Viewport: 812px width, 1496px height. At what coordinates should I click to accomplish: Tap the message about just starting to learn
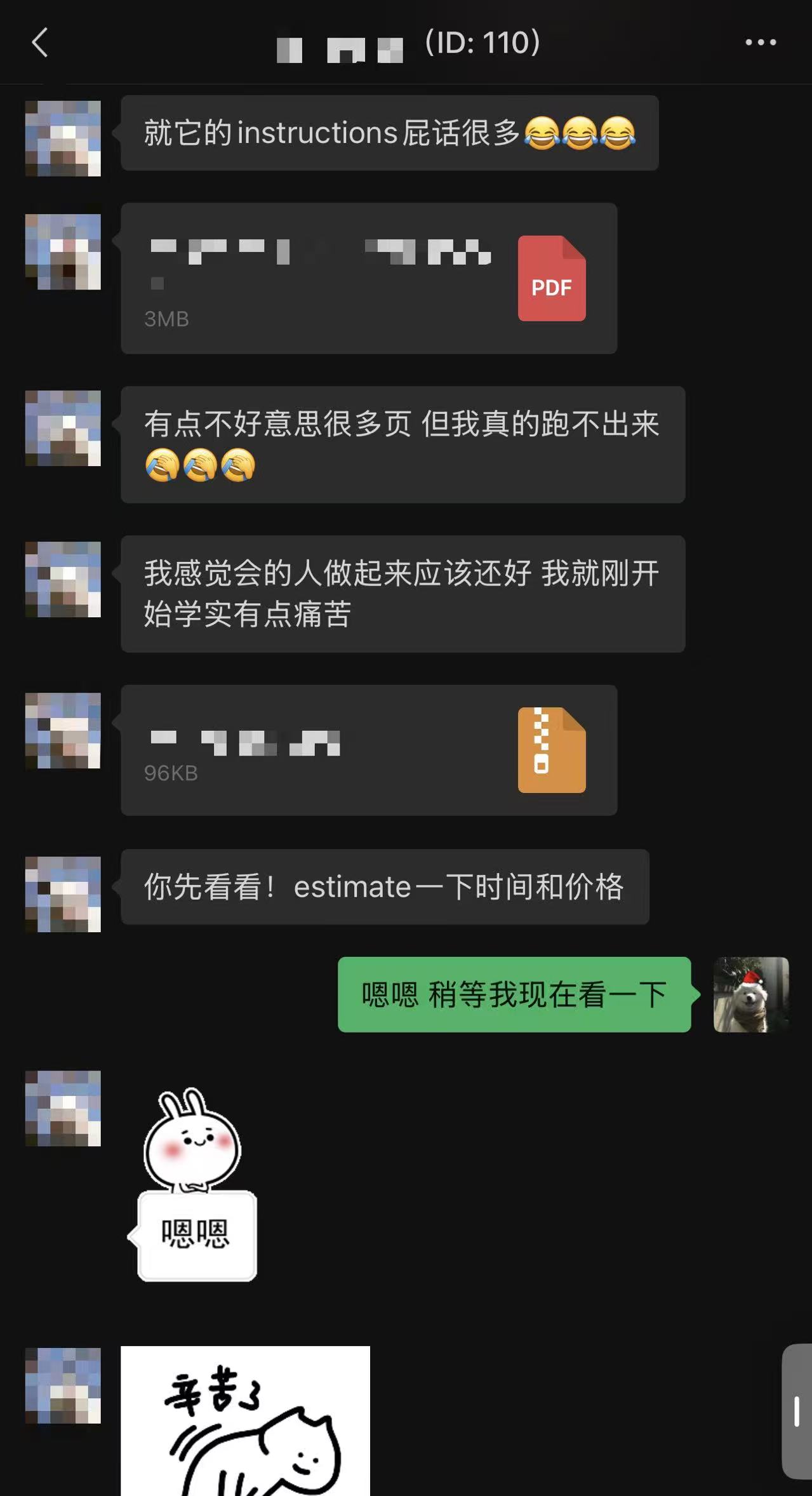[402, 594]
